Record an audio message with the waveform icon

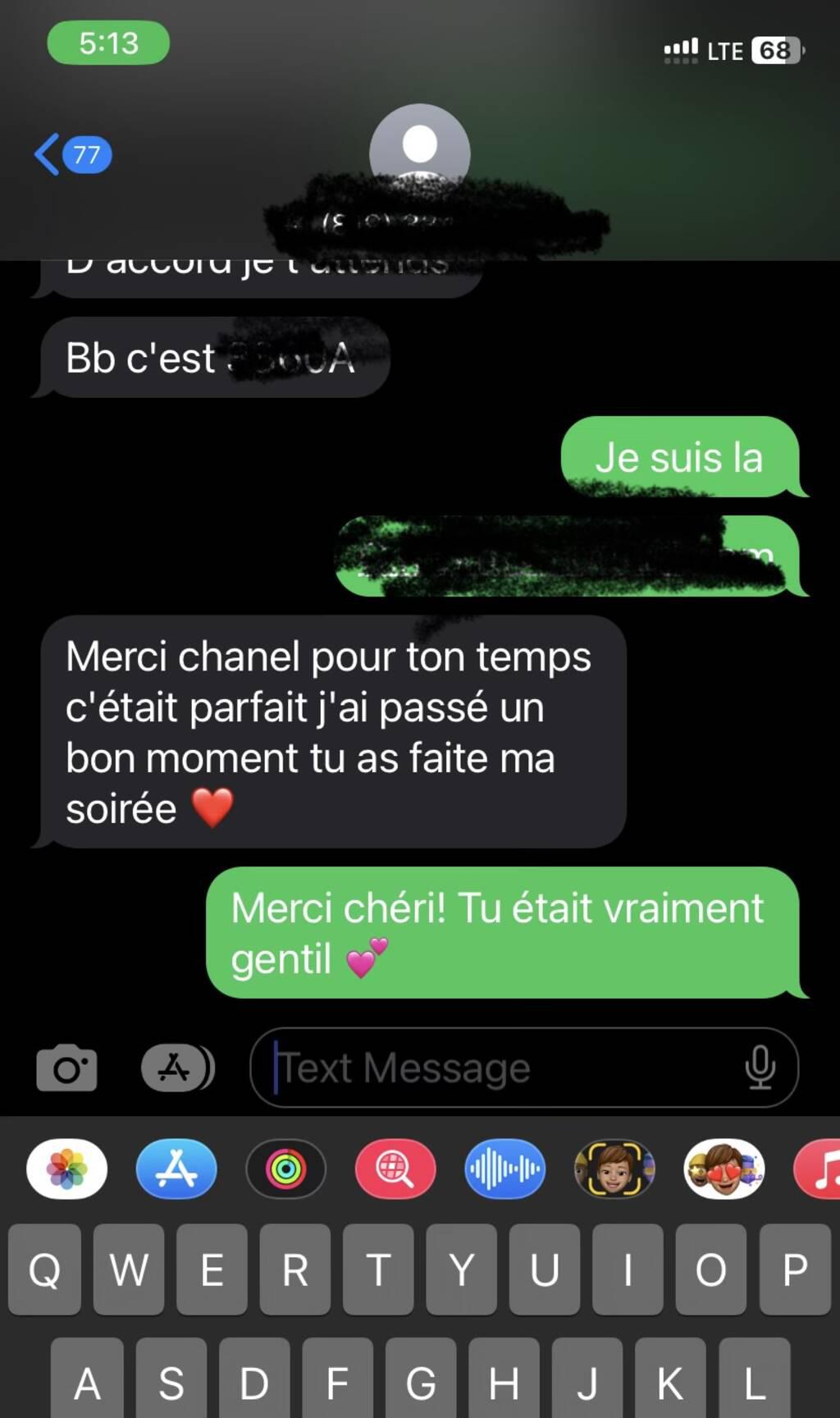[504, 1169]
